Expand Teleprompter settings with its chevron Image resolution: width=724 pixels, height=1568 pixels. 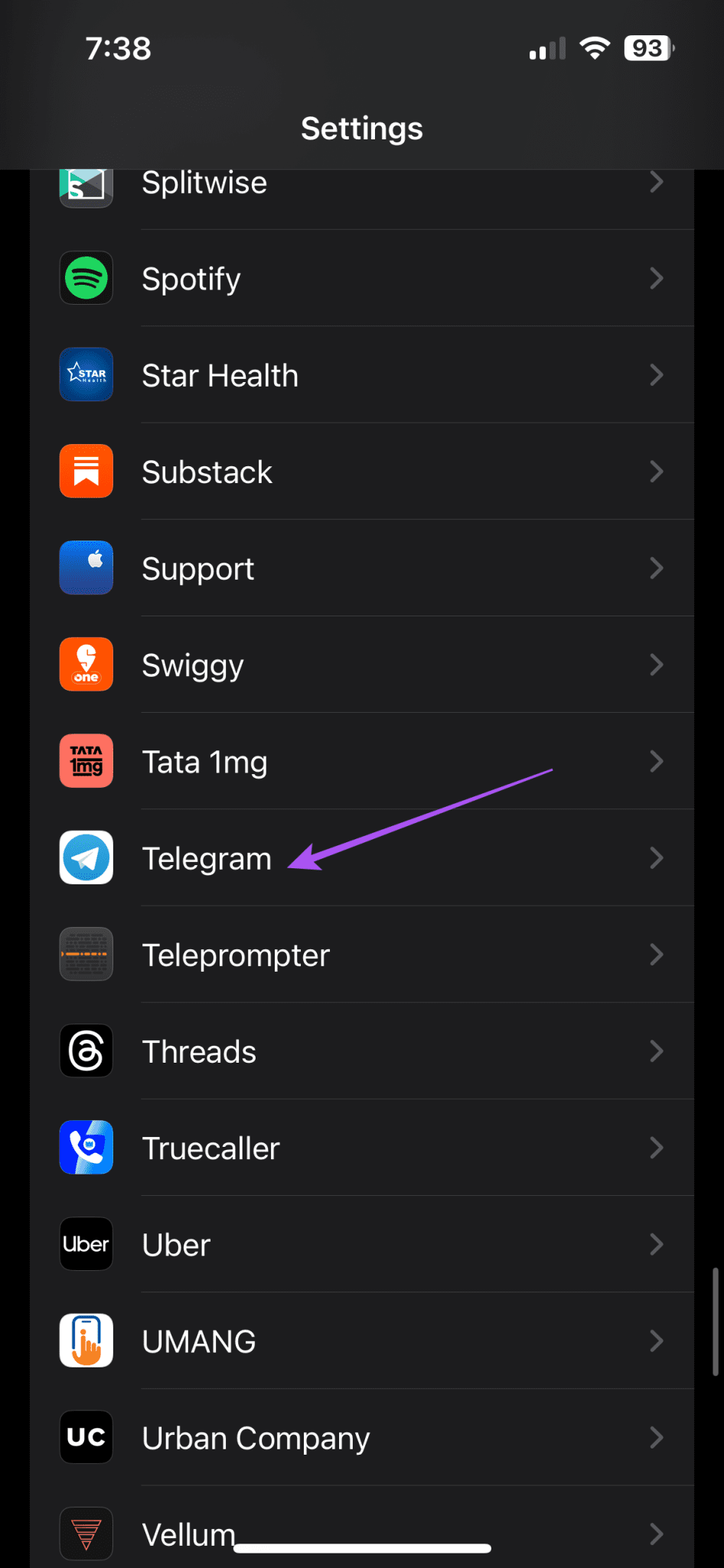pyautogui.click(x=657, y=954)
